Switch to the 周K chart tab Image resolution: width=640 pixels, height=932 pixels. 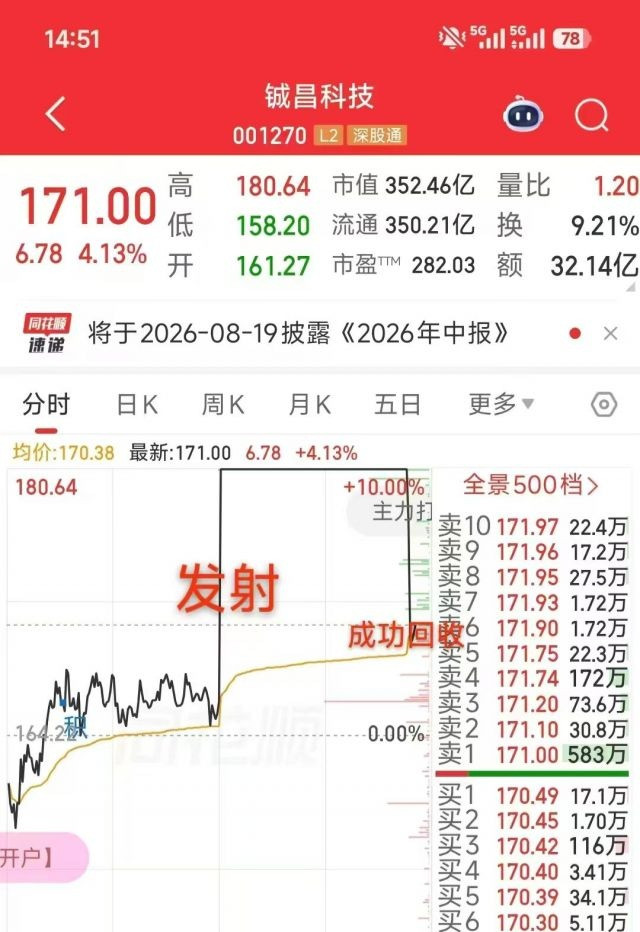223,405
